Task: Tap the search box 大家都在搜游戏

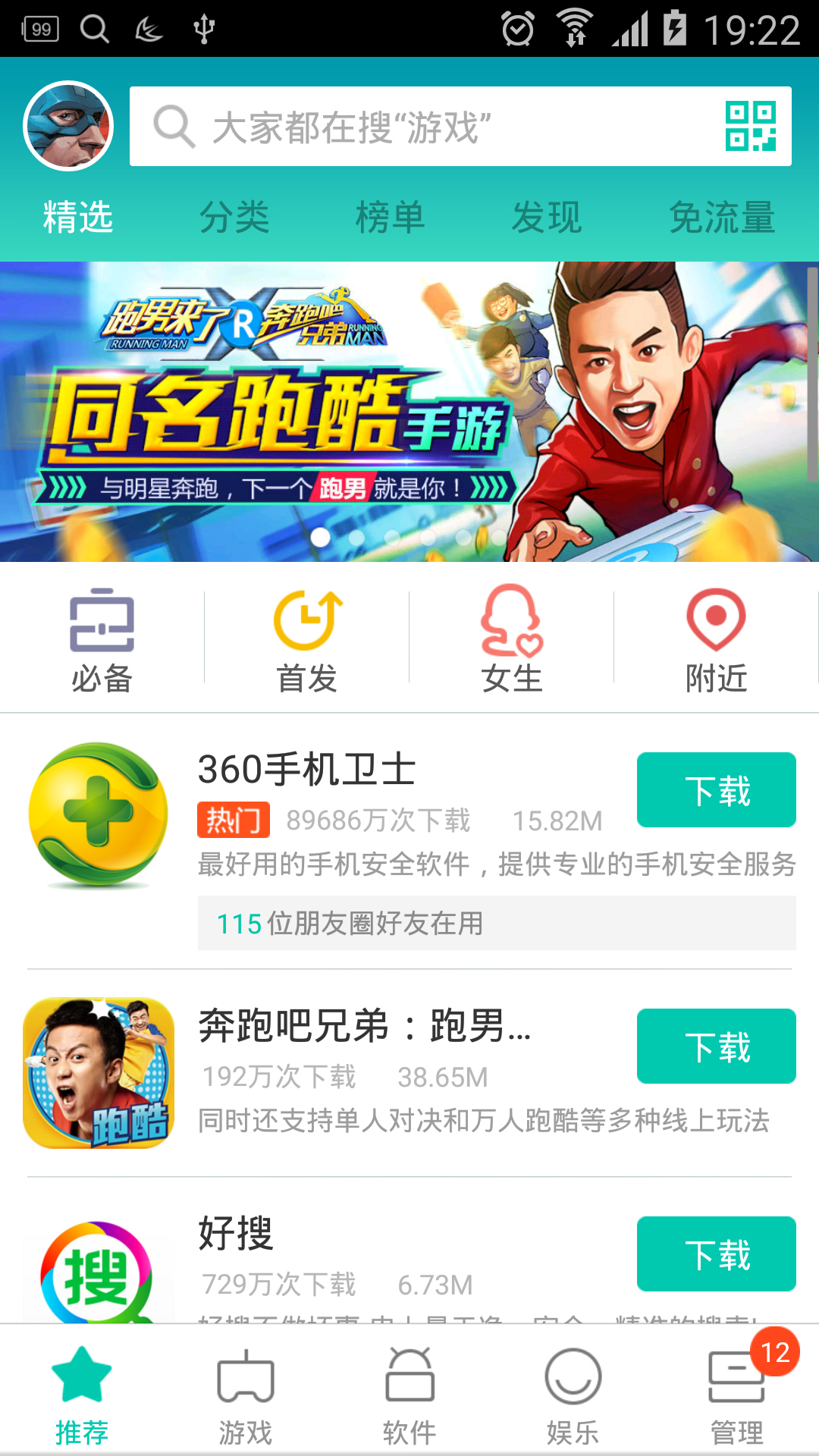Action: [425, 127]
